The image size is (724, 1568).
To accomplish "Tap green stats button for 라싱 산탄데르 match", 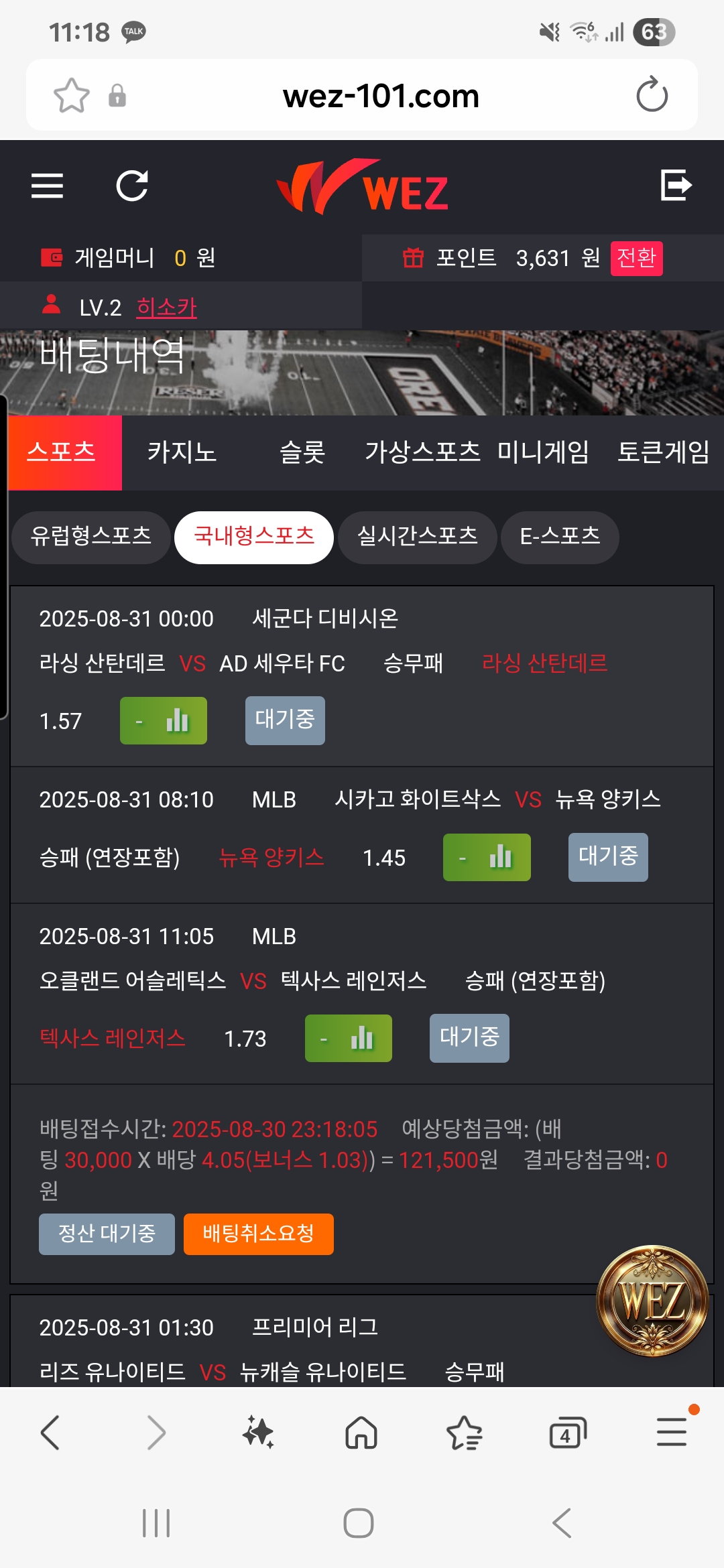I will pos(164,721).
